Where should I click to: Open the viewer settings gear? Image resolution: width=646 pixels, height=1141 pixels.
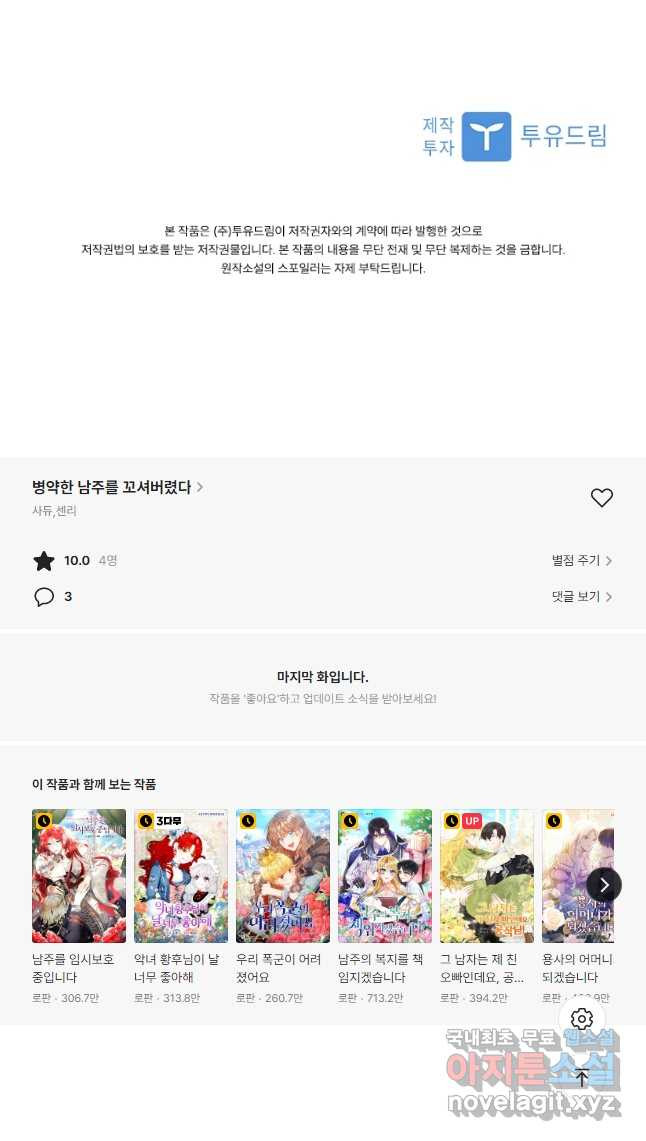click(582, 1019)
